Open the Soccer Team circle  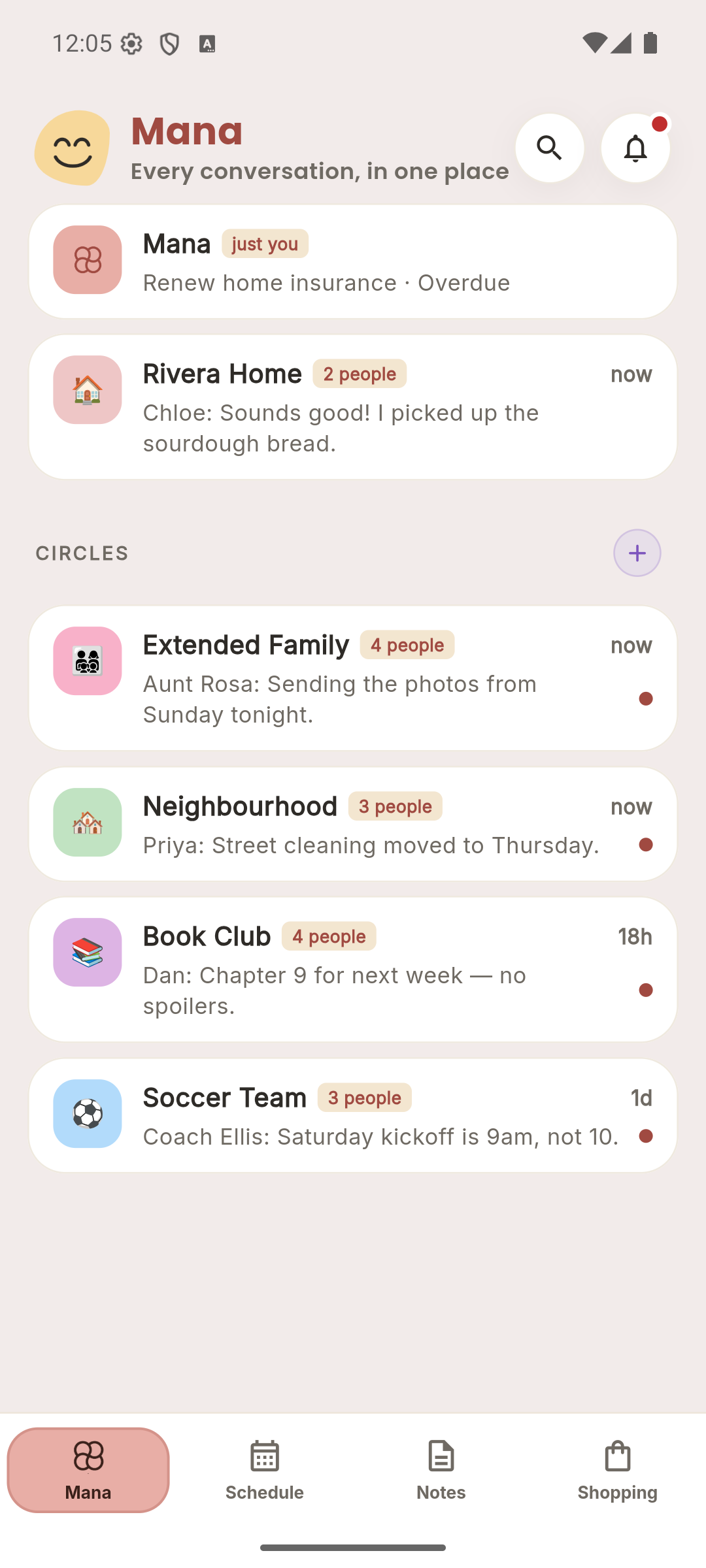[x=353, y=1115]
